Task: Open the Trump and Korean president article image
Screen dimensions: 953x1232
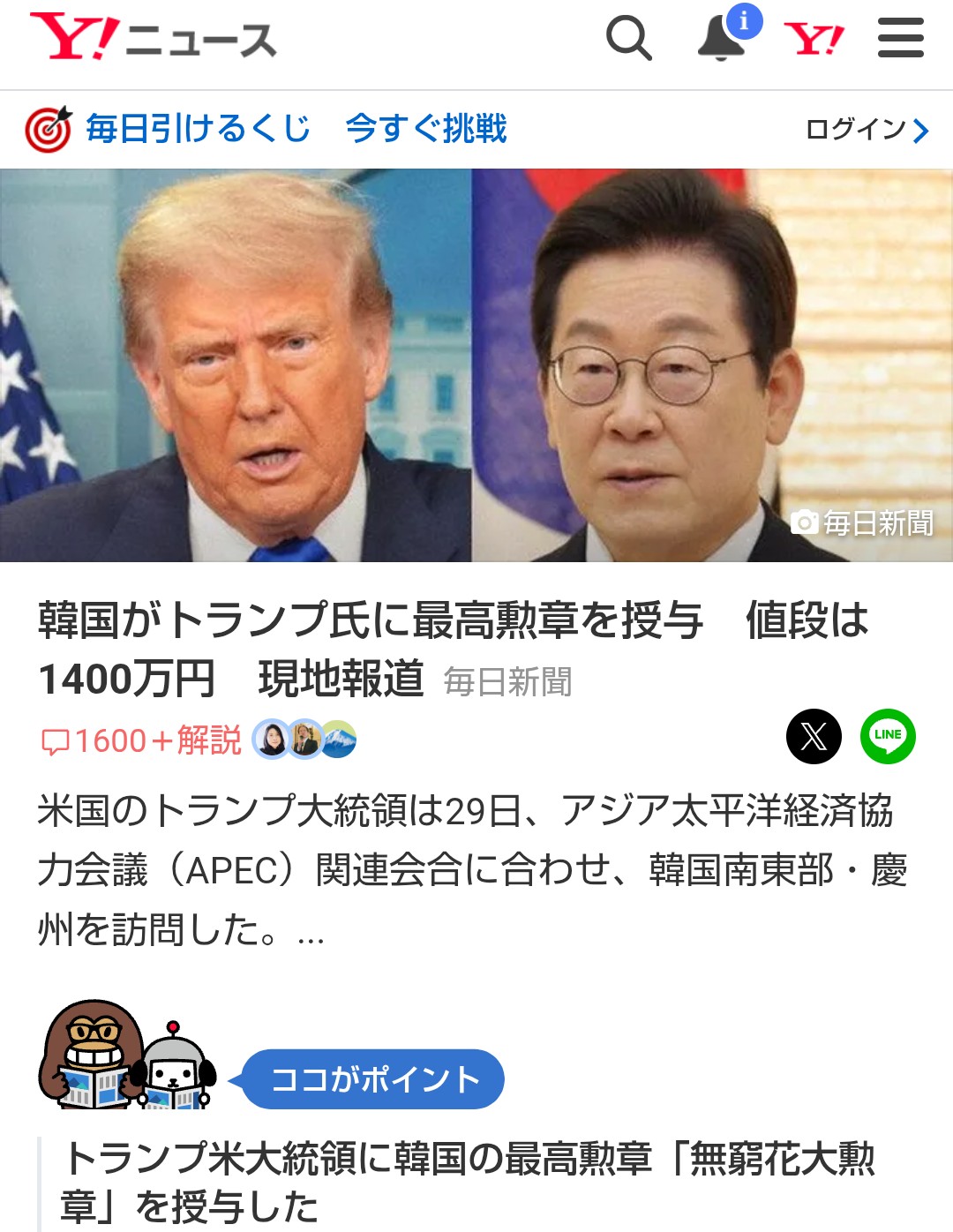Action: [476, 364]
